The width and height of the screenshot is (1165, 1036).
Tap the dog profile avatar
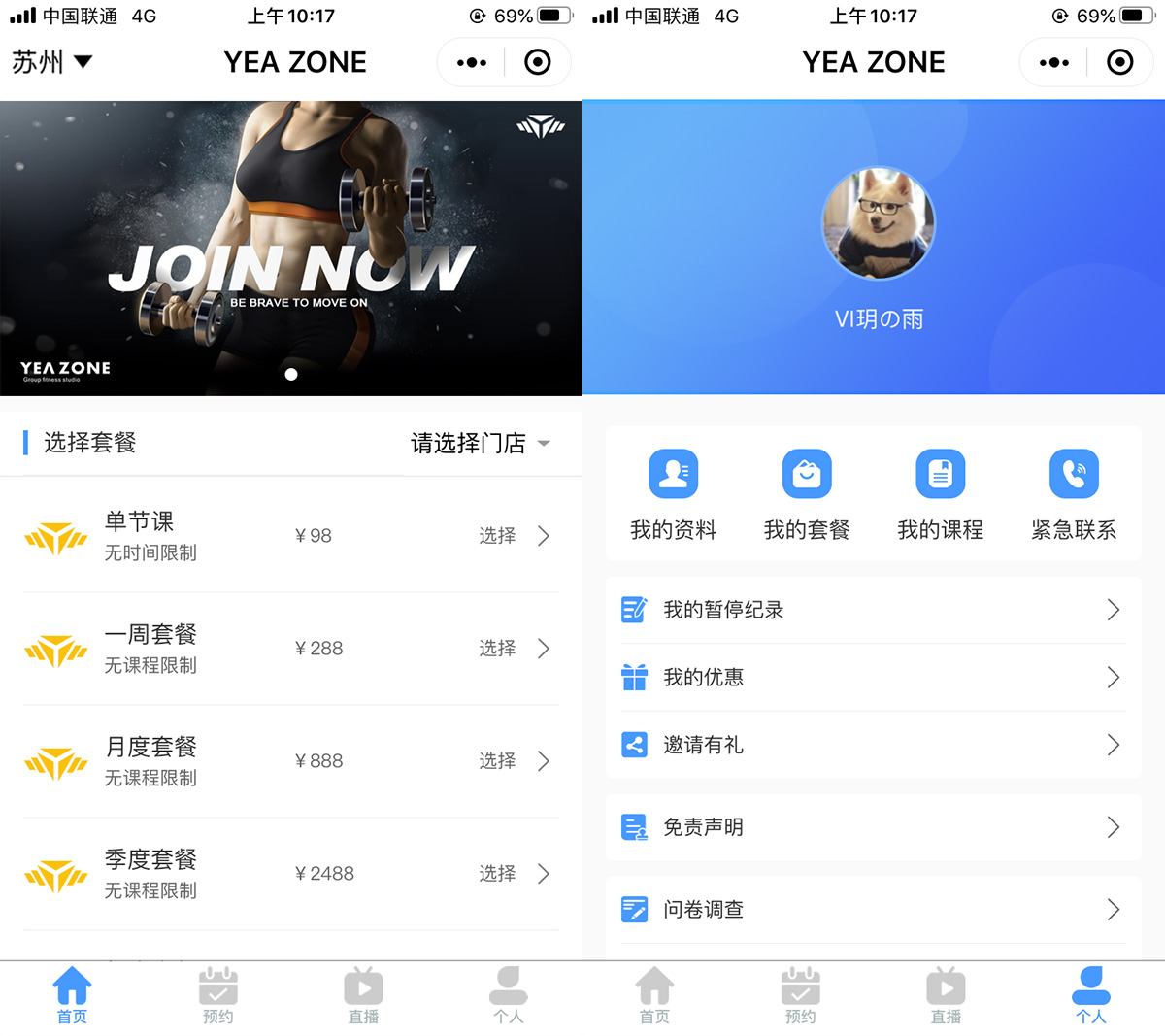click(x=879, y=223)
